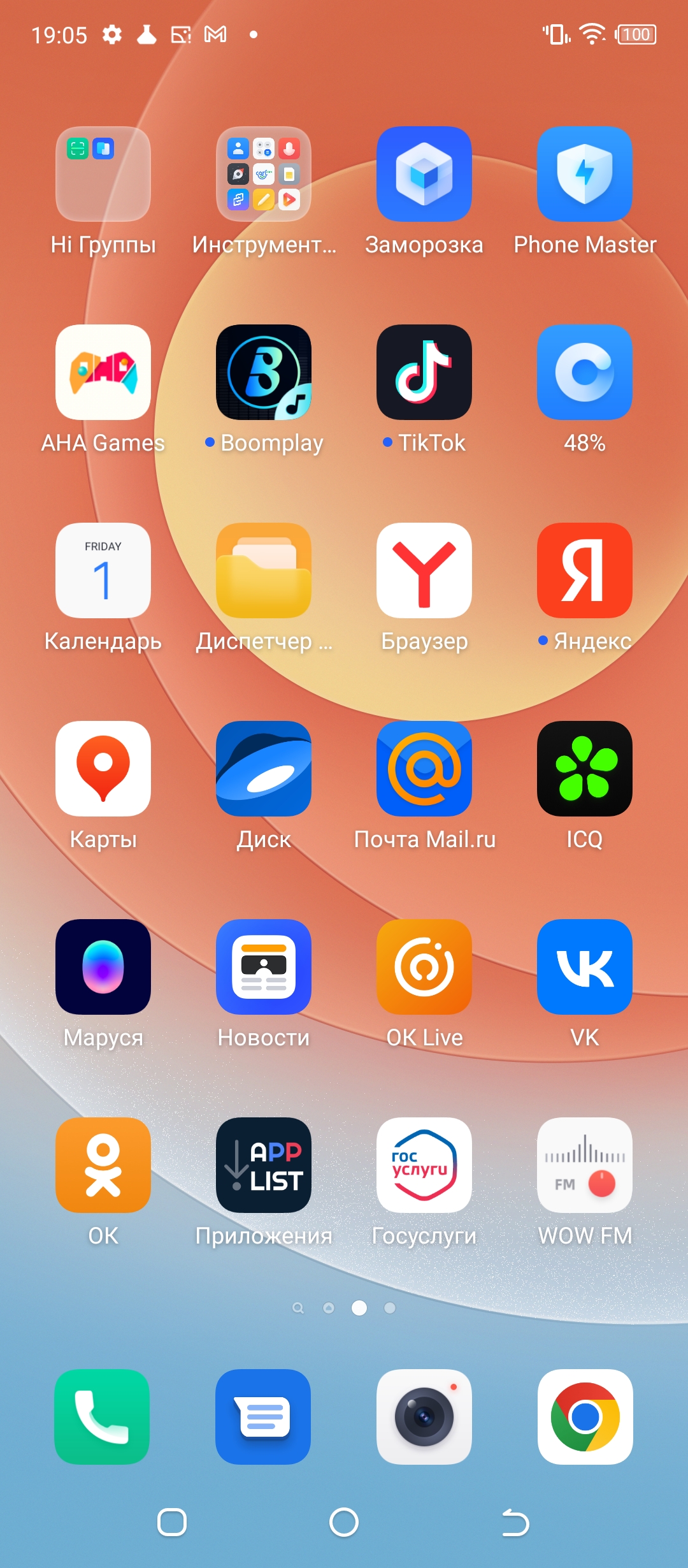Open the Диспетчер file manager
The height and width of the screenshot is (1568, 688).
point(264,570)
